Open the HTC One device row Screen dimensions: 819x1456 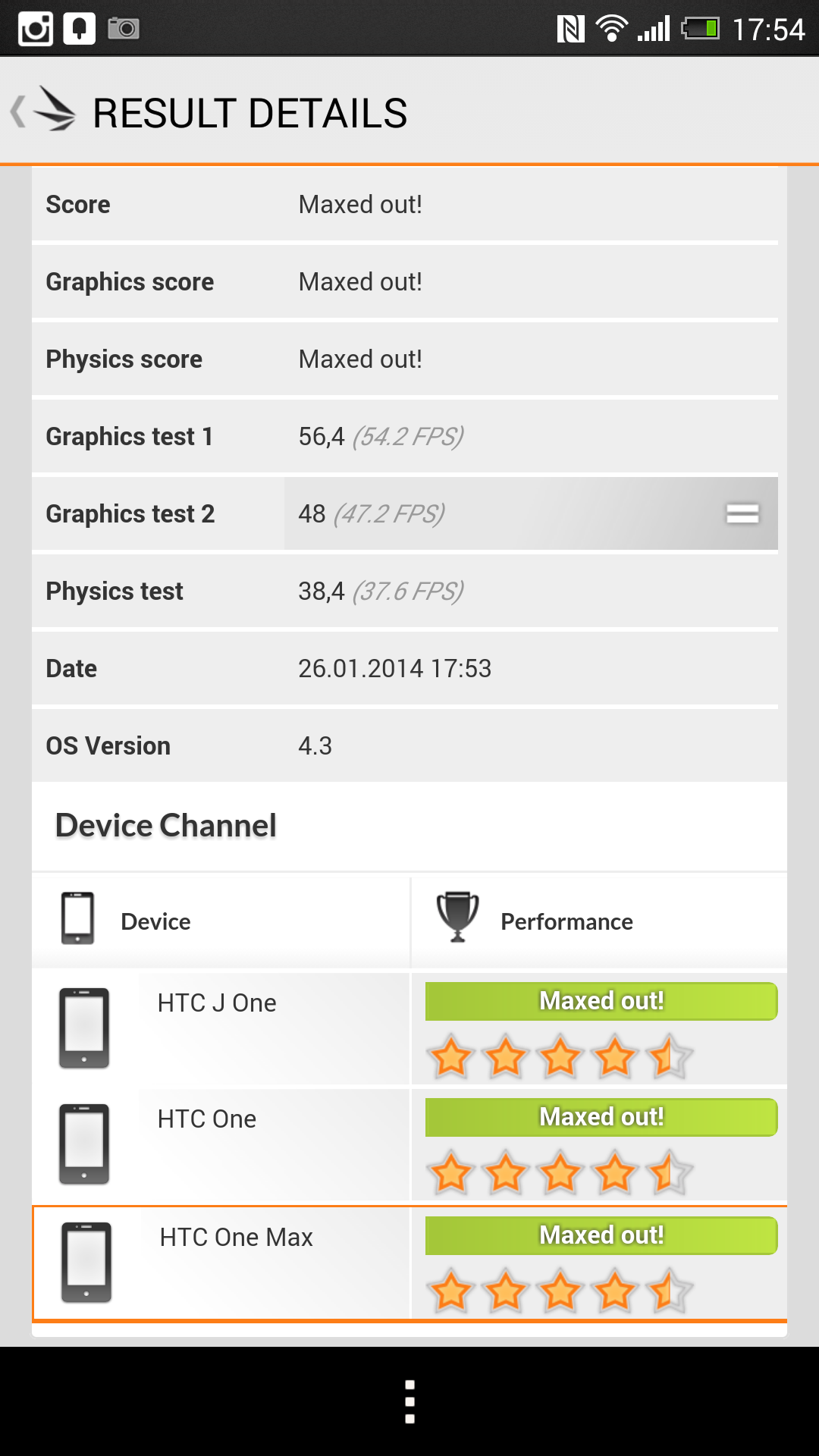pos(409,1145)
